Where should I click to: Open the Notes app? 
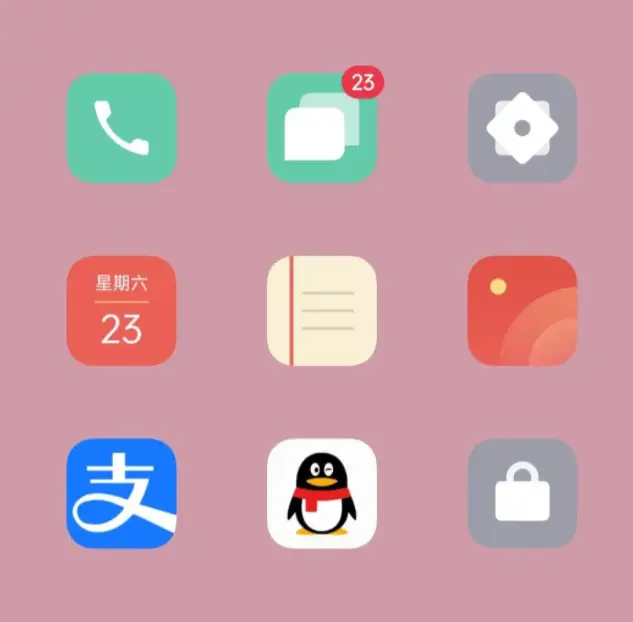tap(321, 310)
